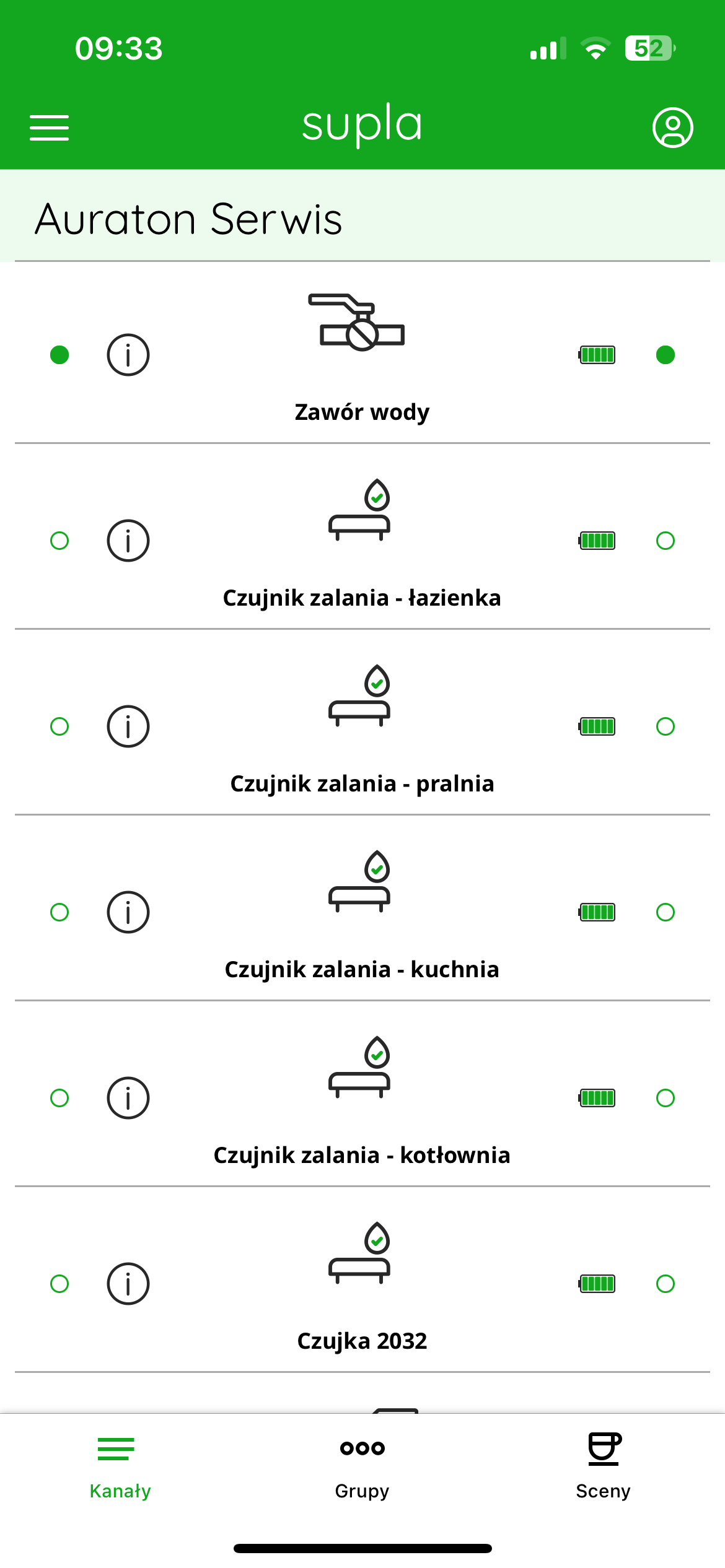725x1568 pixels.
Task: Show info for Czujnik zalania - łazienka
Action: [128, 541]
